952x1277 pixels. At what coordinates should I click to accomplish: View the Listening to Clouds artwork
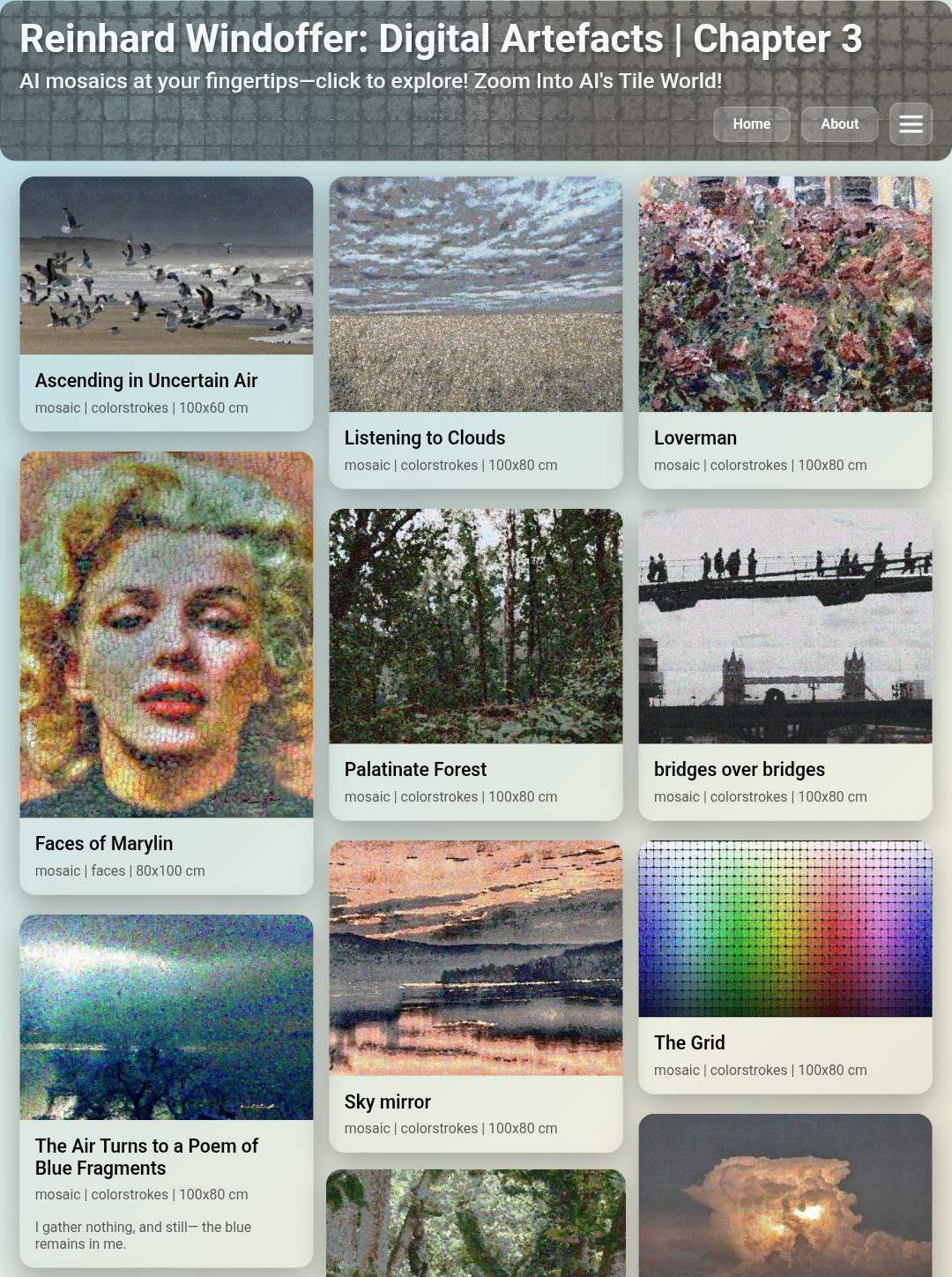click(476, 295)
